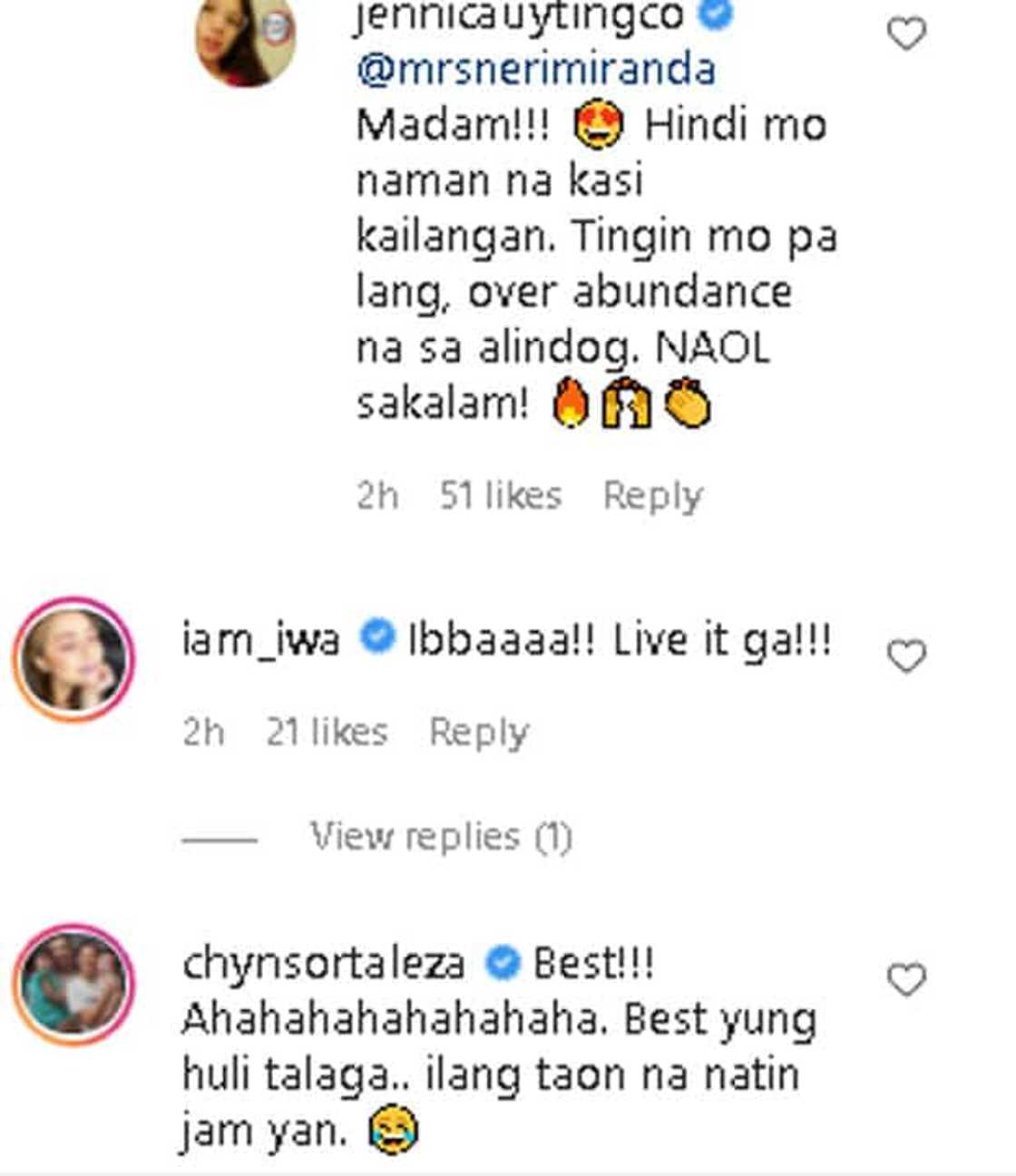The height and width of the screenshot is (1176, 1016).
Task: Open iam_iwa's story avatar
Action: pos(73,659)
